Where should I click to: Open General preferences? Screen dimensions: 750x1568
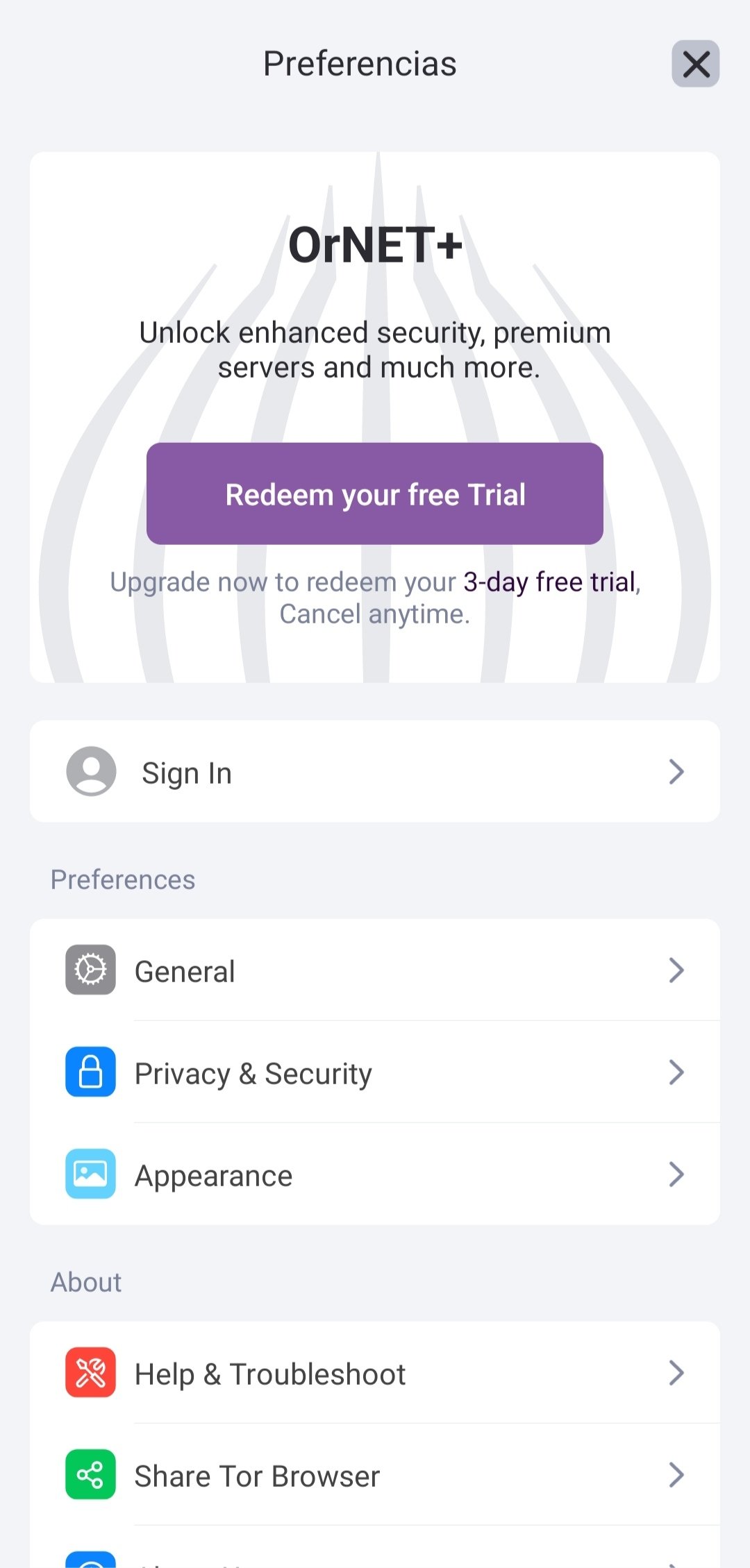click(375, 970)
